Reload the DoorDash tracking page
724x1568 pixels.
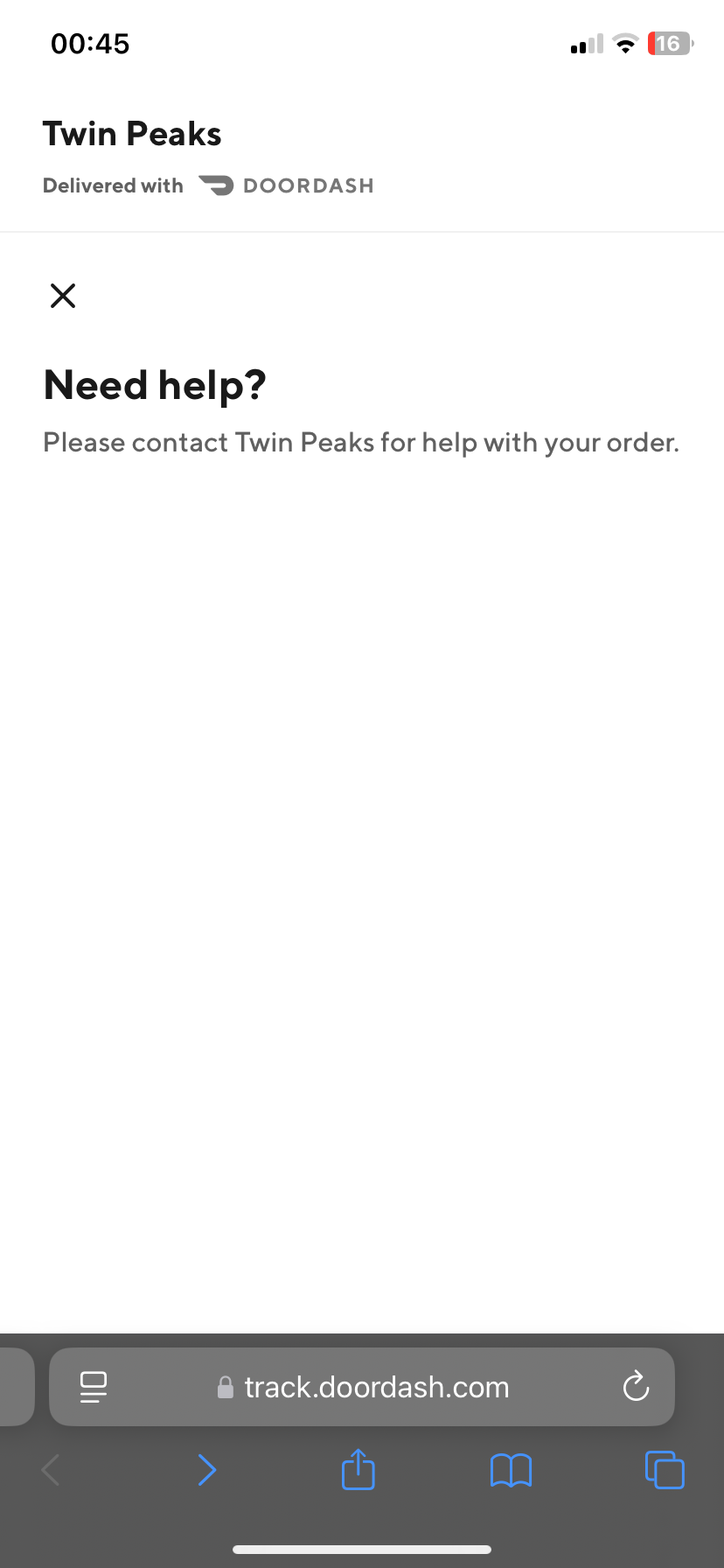pyautogui.click(x=636, y=1387)
